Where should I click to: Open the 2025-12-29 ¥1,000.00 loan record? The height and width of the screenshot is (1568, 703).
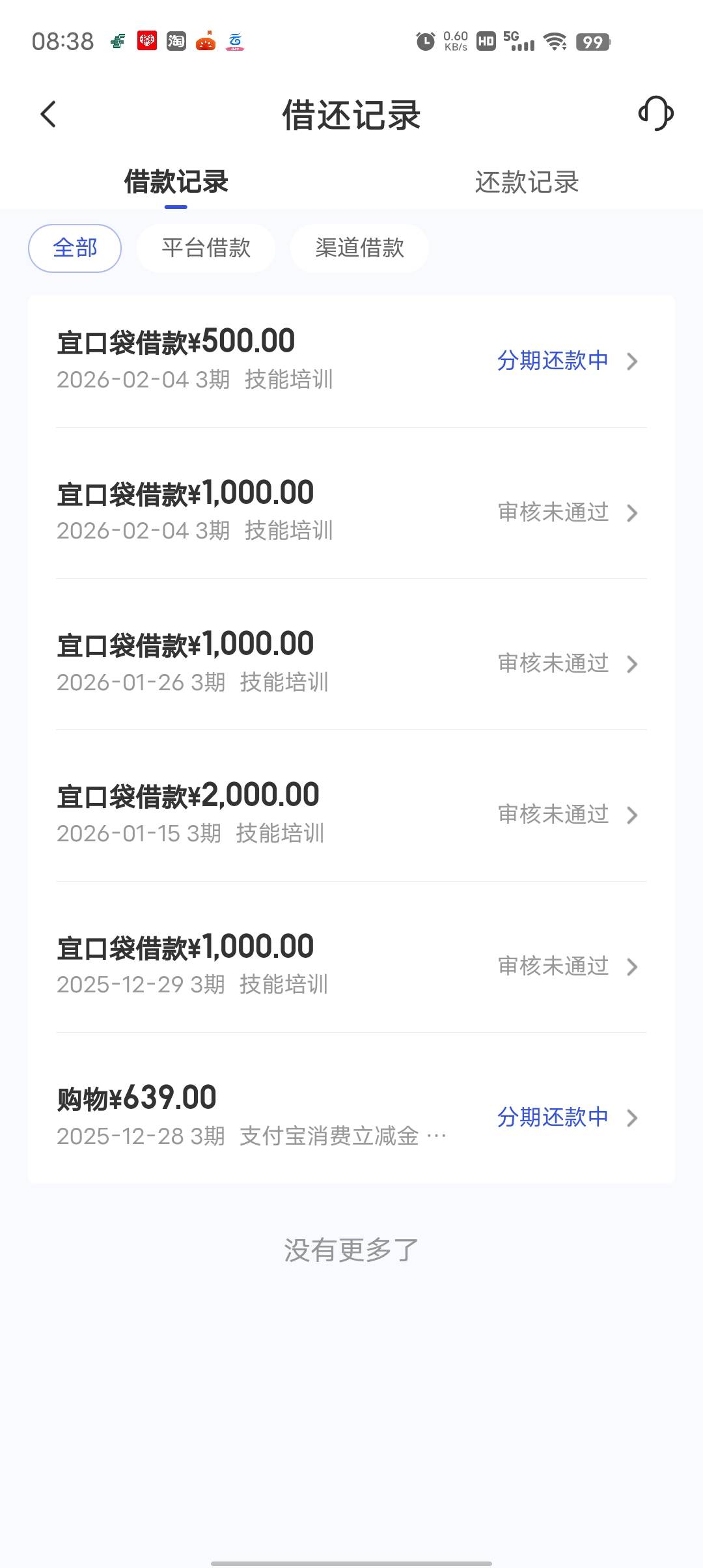pyautogui.click(x=351, y=965)
